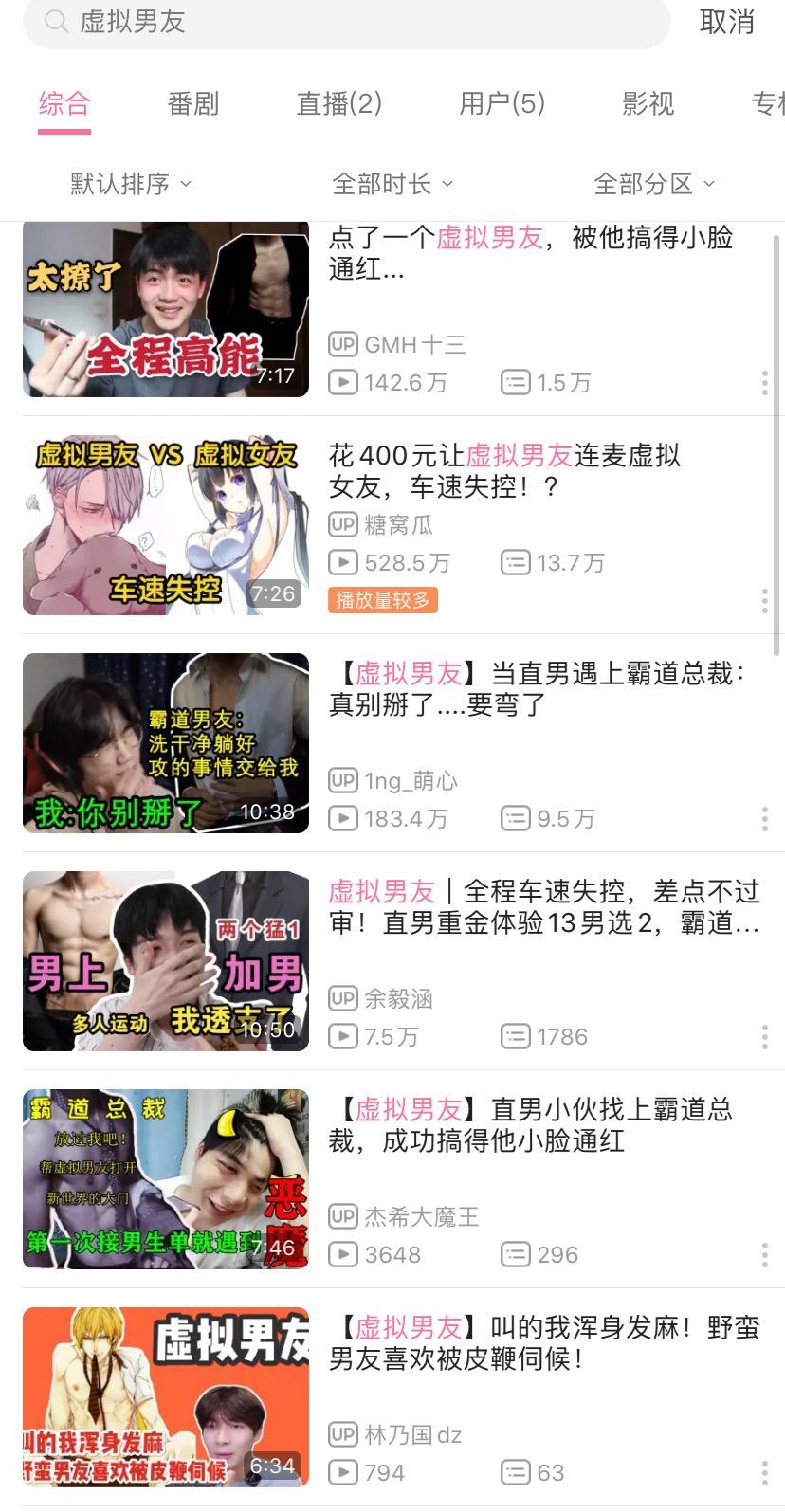
Task: Show more options for 1ng_萌心's video
Action: 764,819
